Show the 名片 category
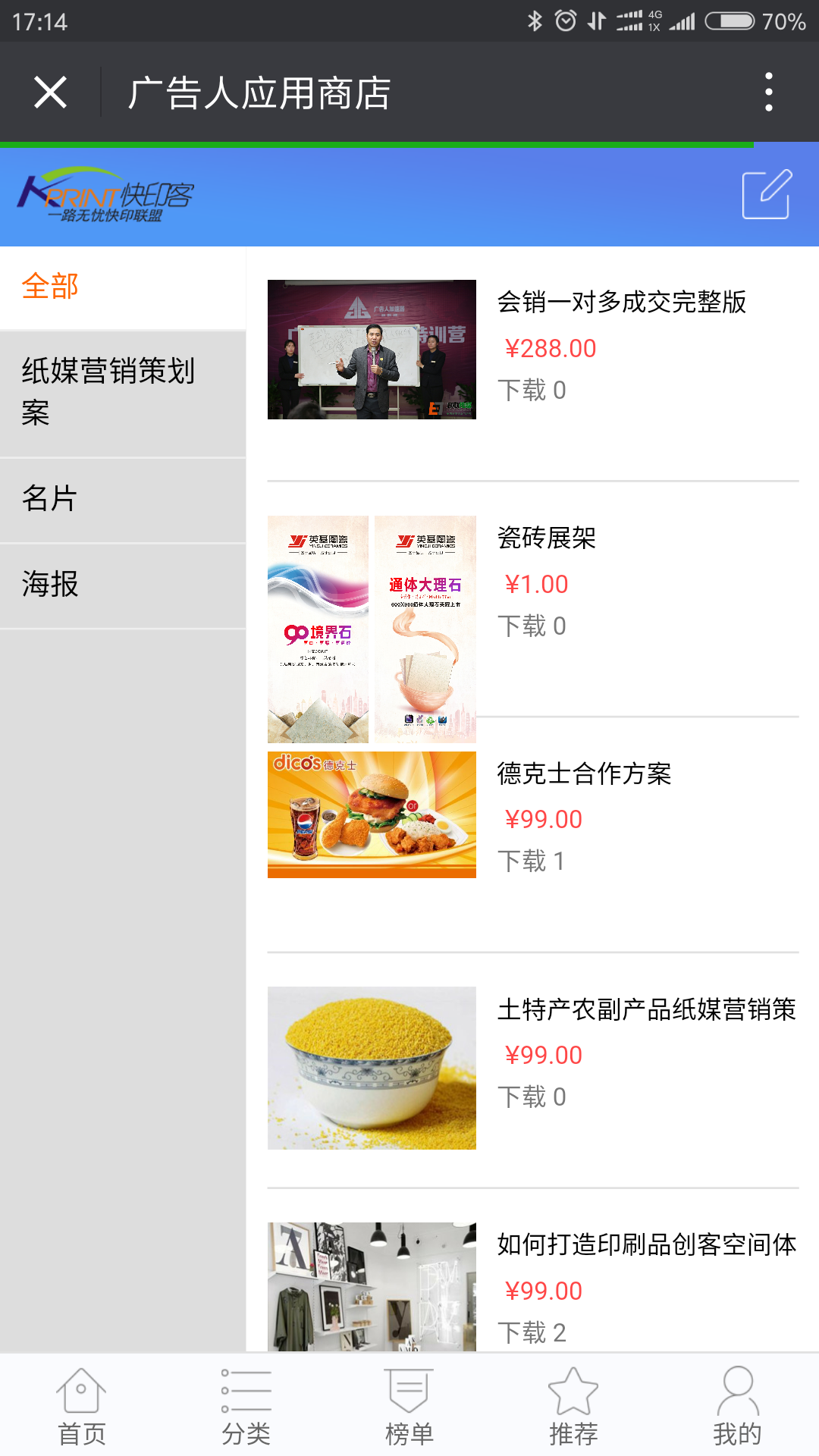The height and width of the screenshot is (1456, 819). tap(50, 499)
